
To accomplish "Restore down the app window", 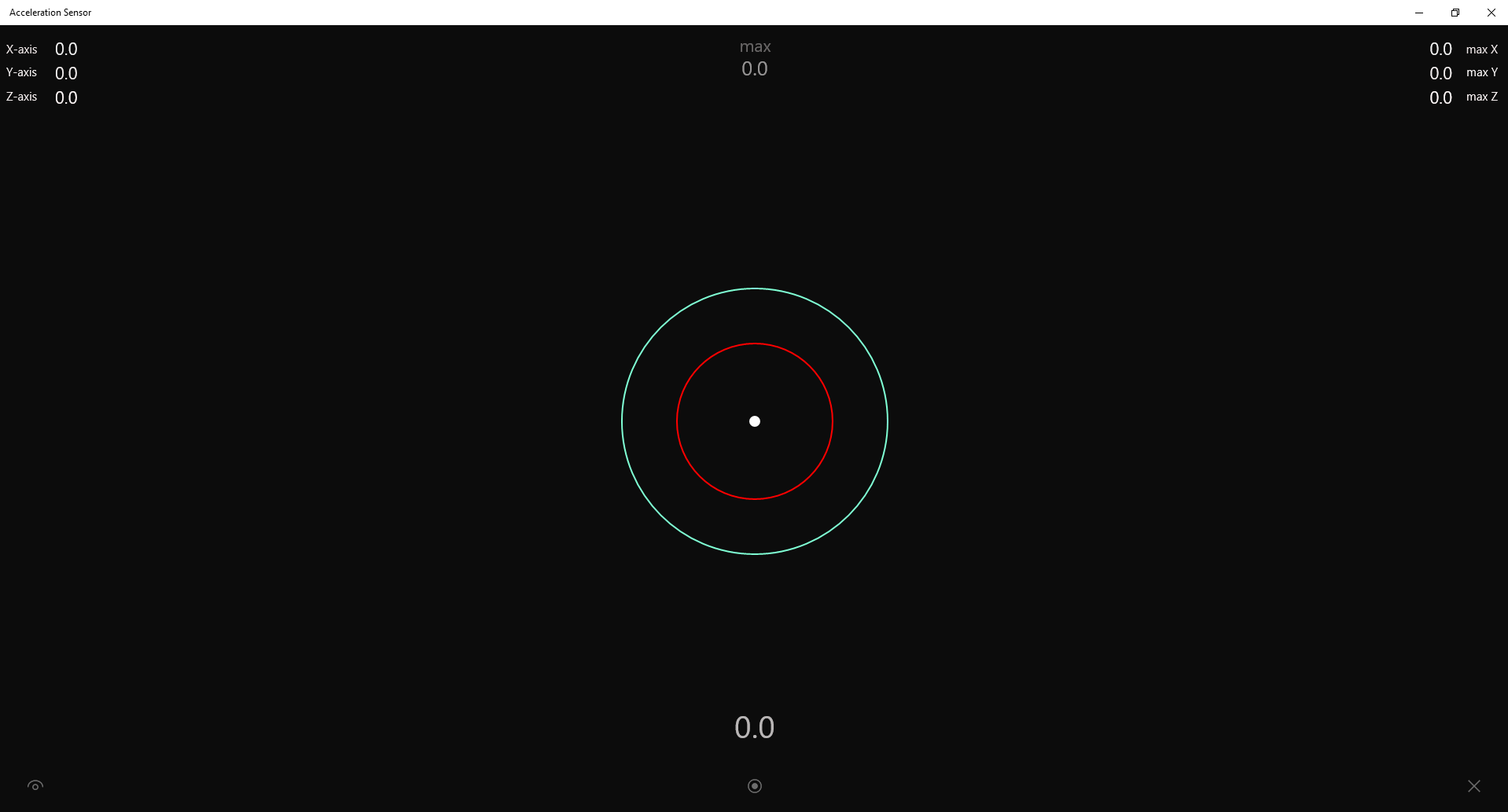I will click(1455, 13).
